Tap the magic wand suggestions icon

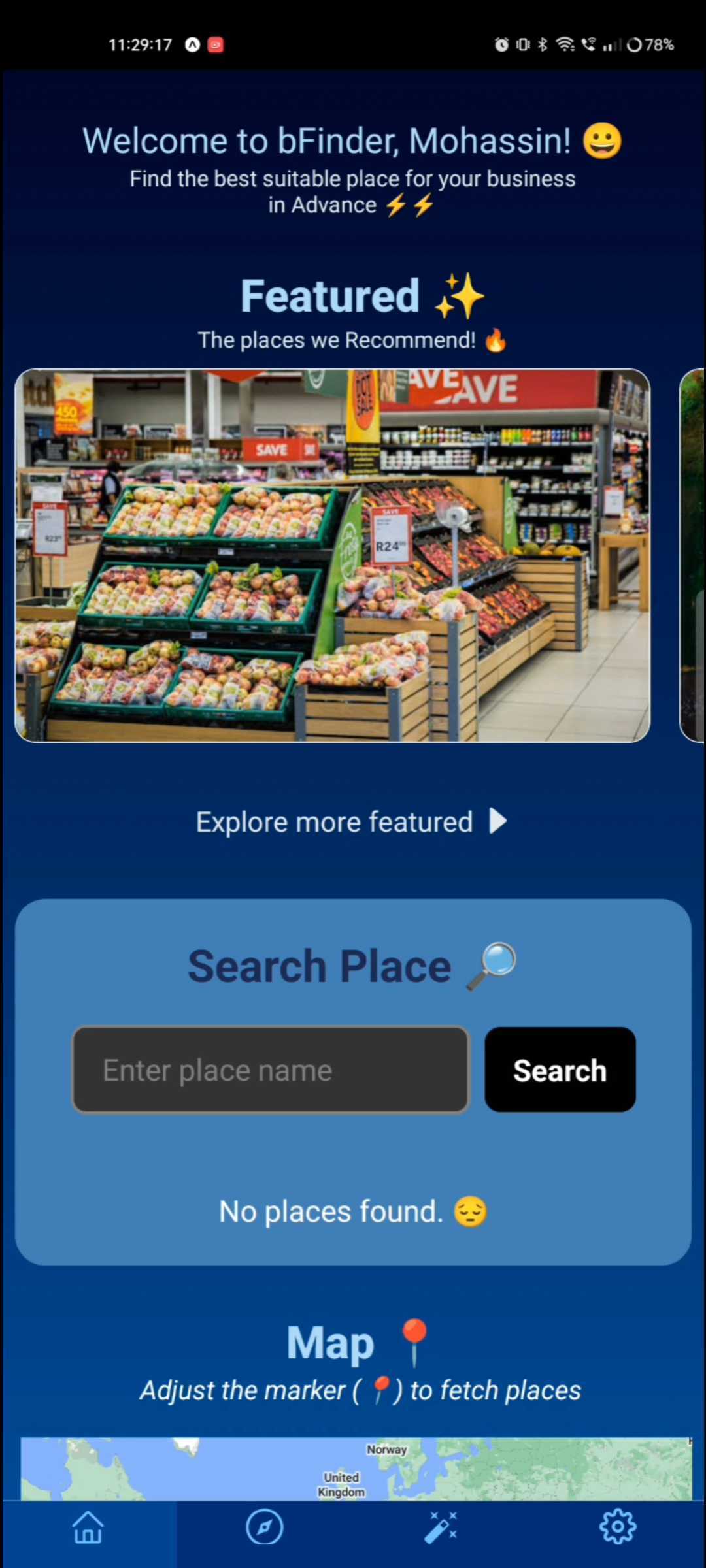(441, 1527)
